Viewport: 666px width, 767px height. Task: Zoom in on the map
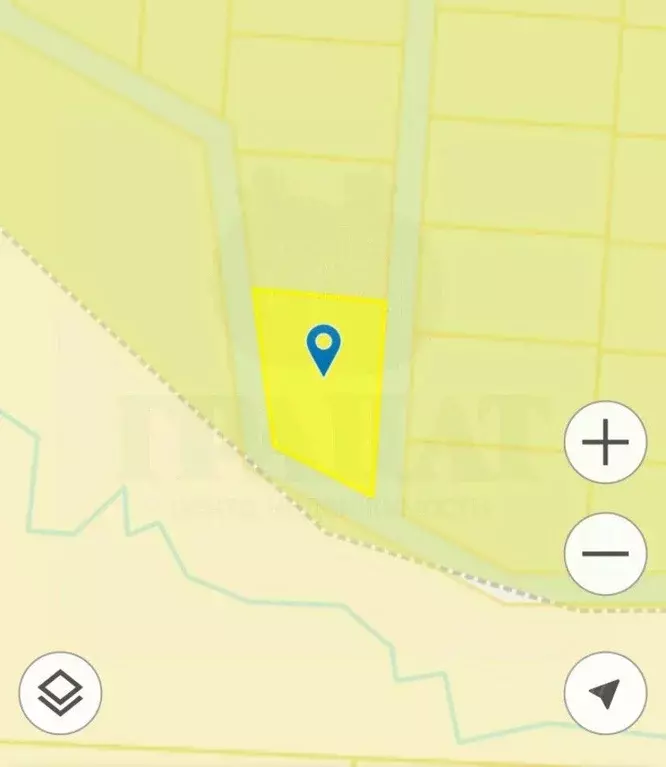tap(605, 443)
